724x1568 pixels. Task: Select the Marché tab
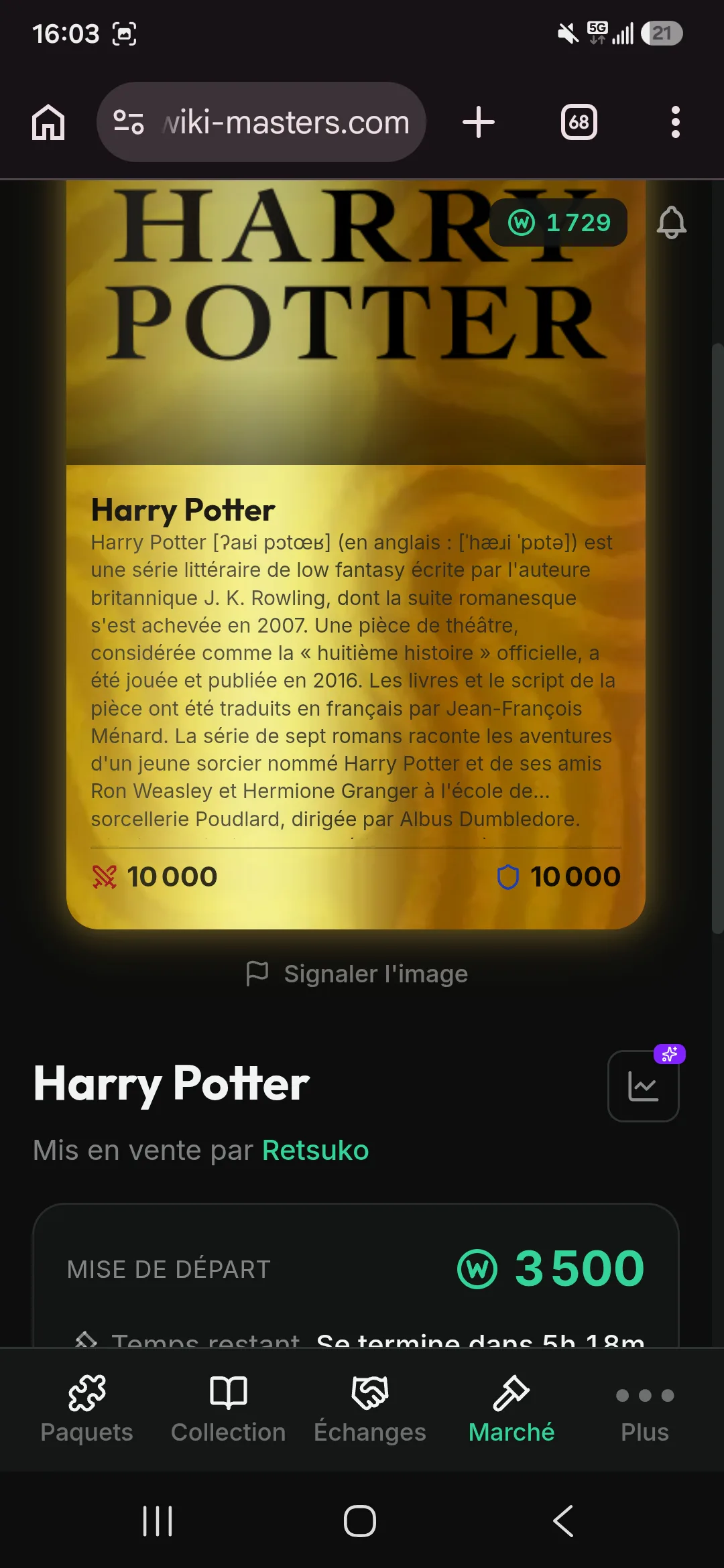coord(511,1409)
